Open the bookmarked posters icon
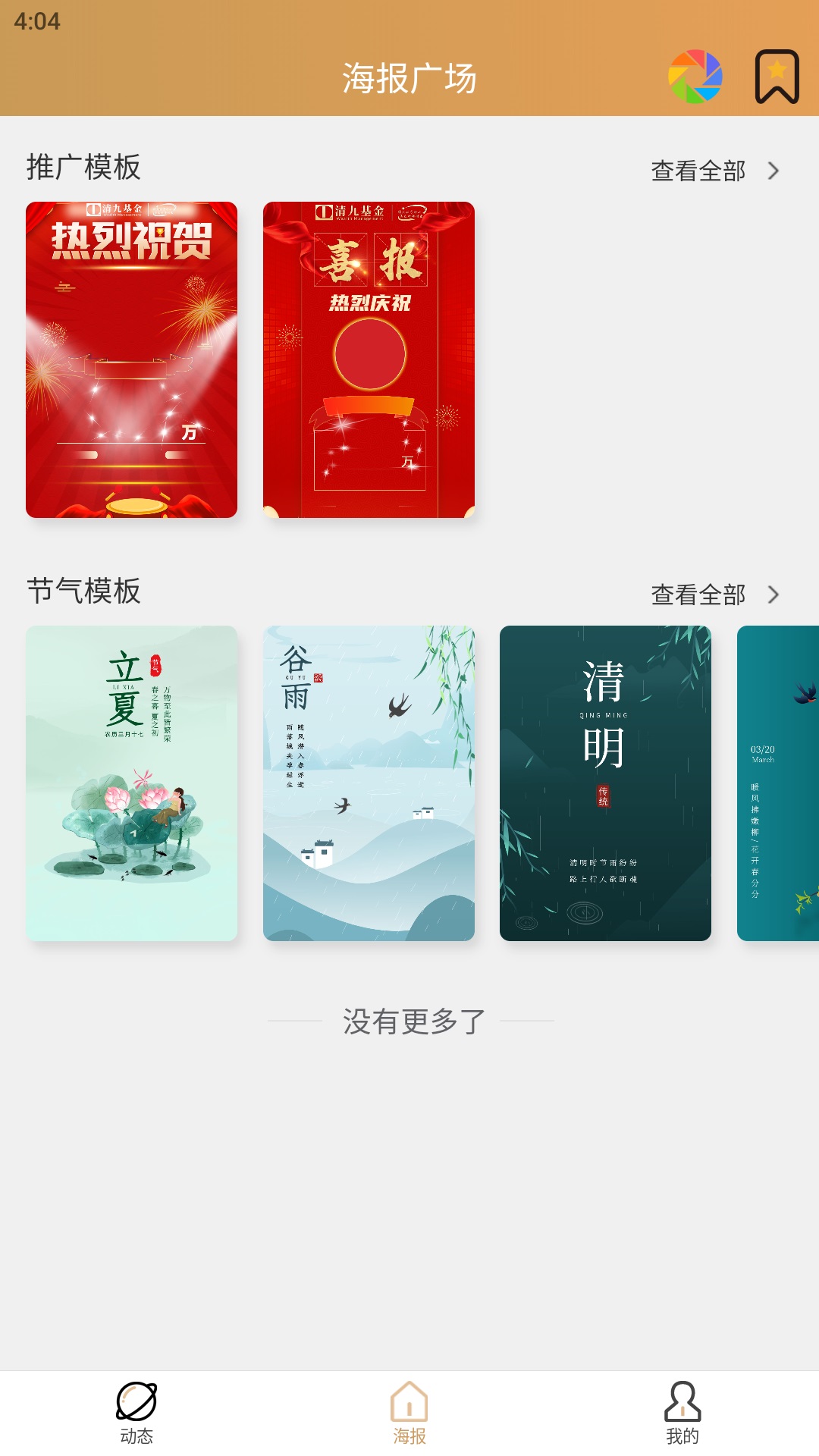 pyautogui.click(x=777, y=77)
